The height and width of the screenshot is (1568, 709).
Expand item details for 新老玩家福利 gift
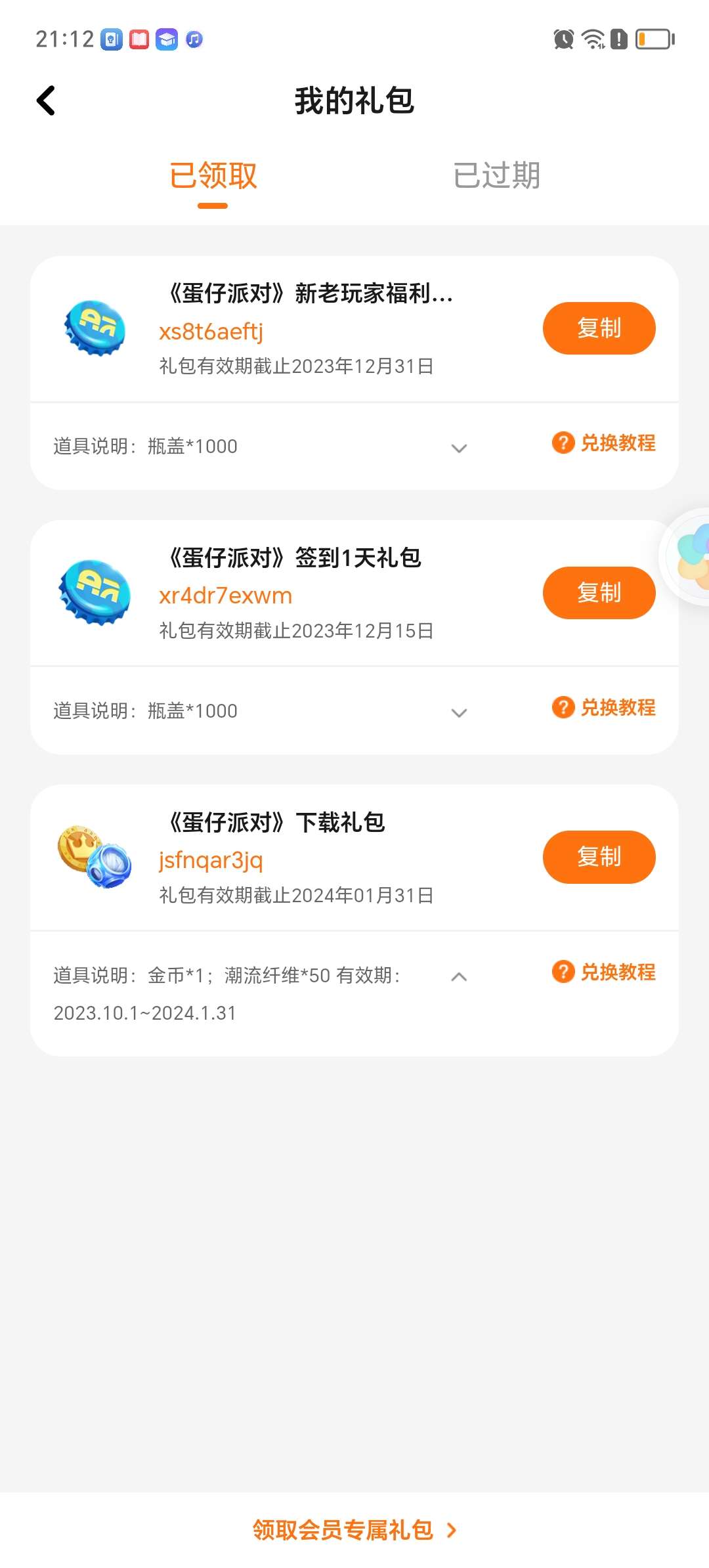[x=459, y=448]
